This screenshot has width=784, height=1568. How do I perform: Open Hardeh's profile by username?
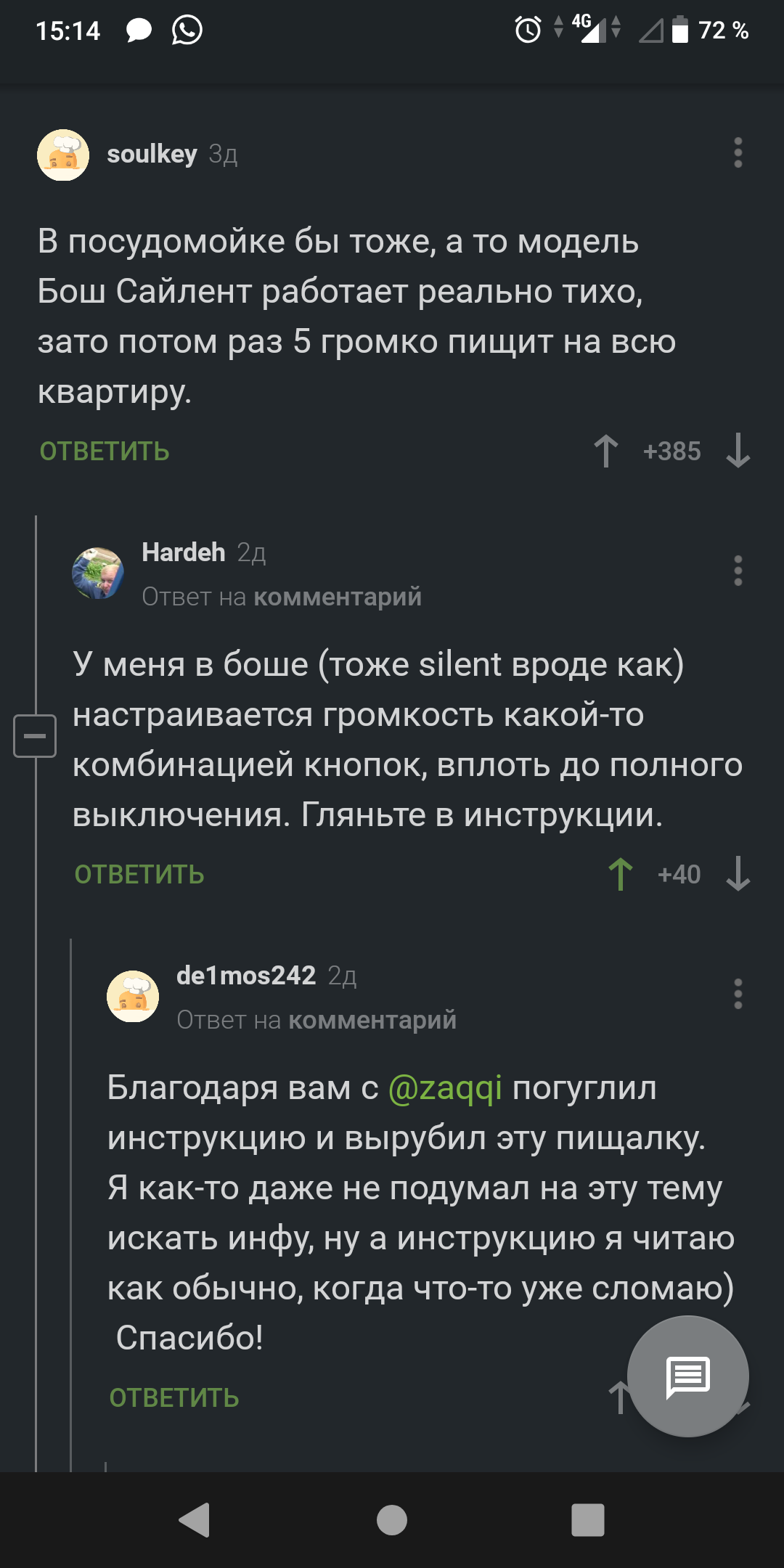pos(184,552)
